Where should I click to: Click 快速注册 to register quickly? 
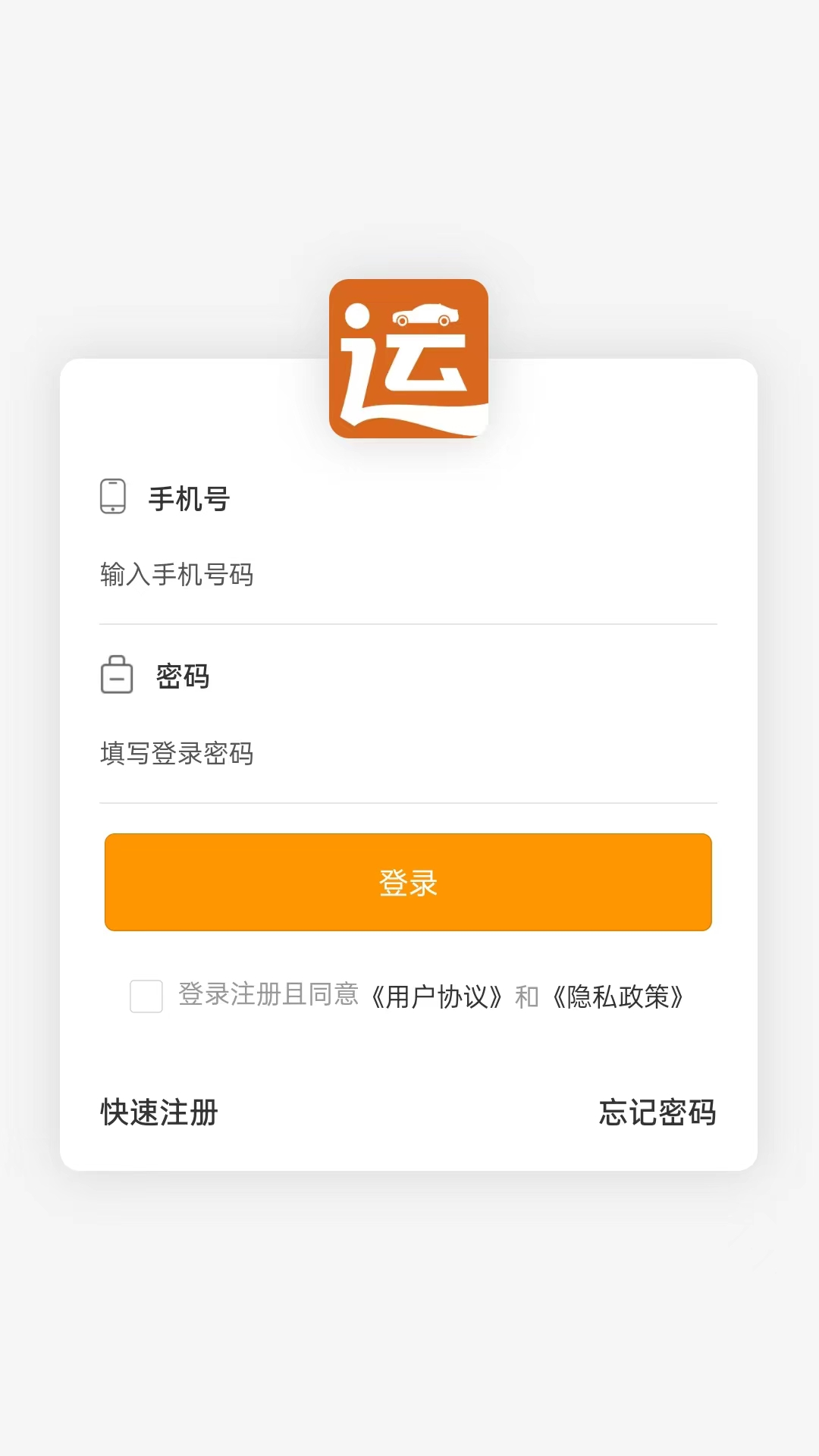(x=158, y=1114)
